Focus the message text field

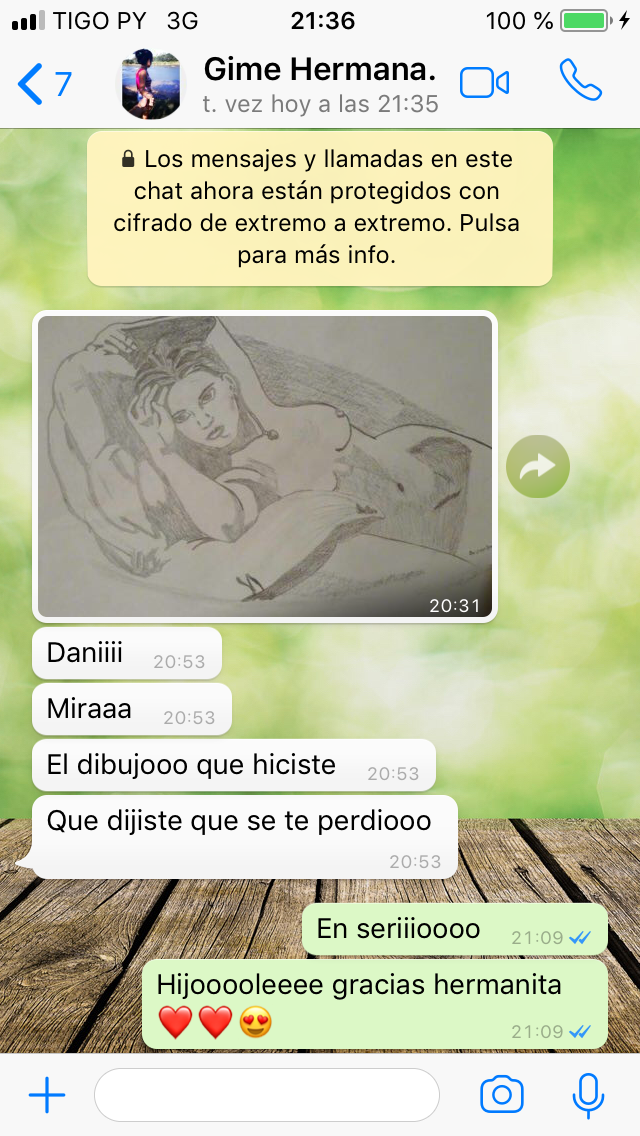point(266,1096)
